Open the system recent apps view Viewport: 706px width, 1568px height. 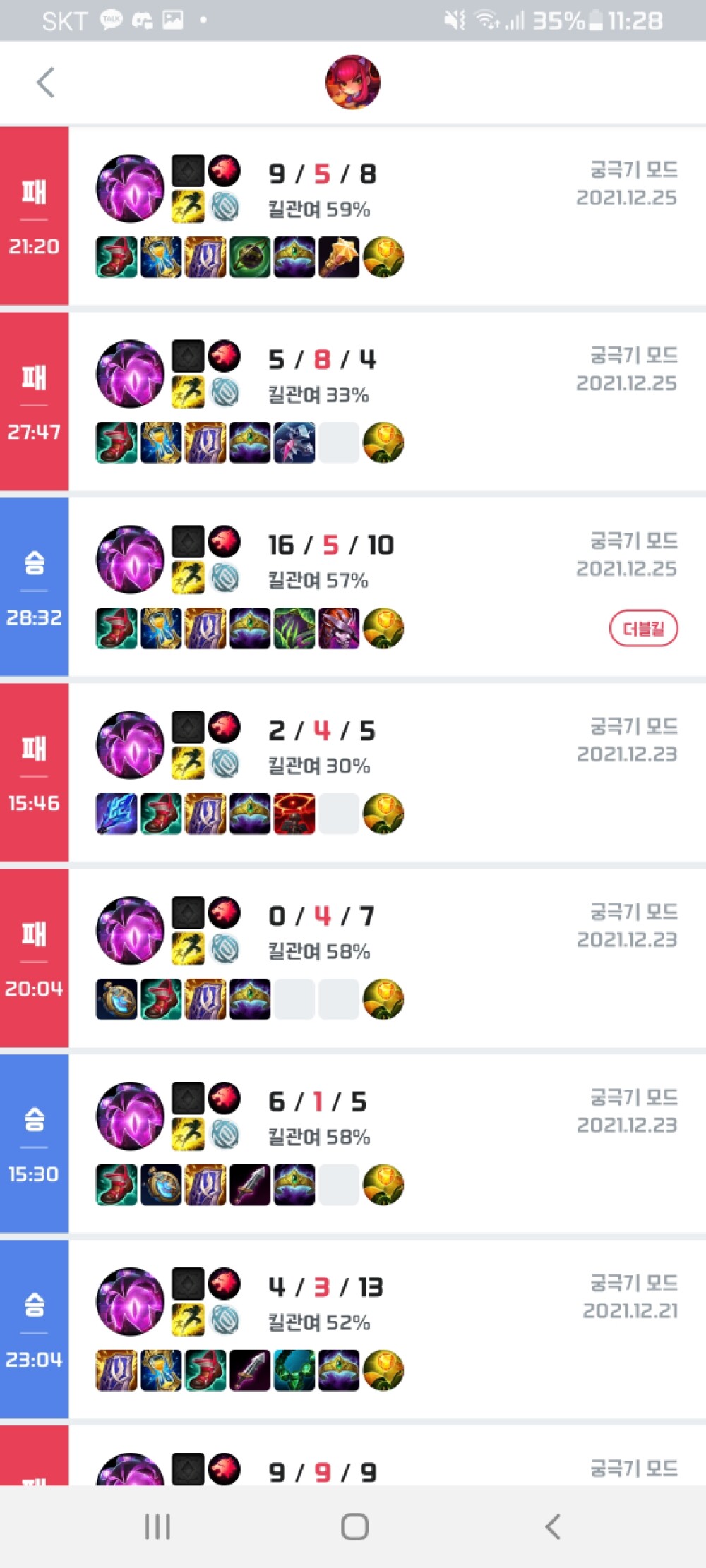tap(157, 1526)
